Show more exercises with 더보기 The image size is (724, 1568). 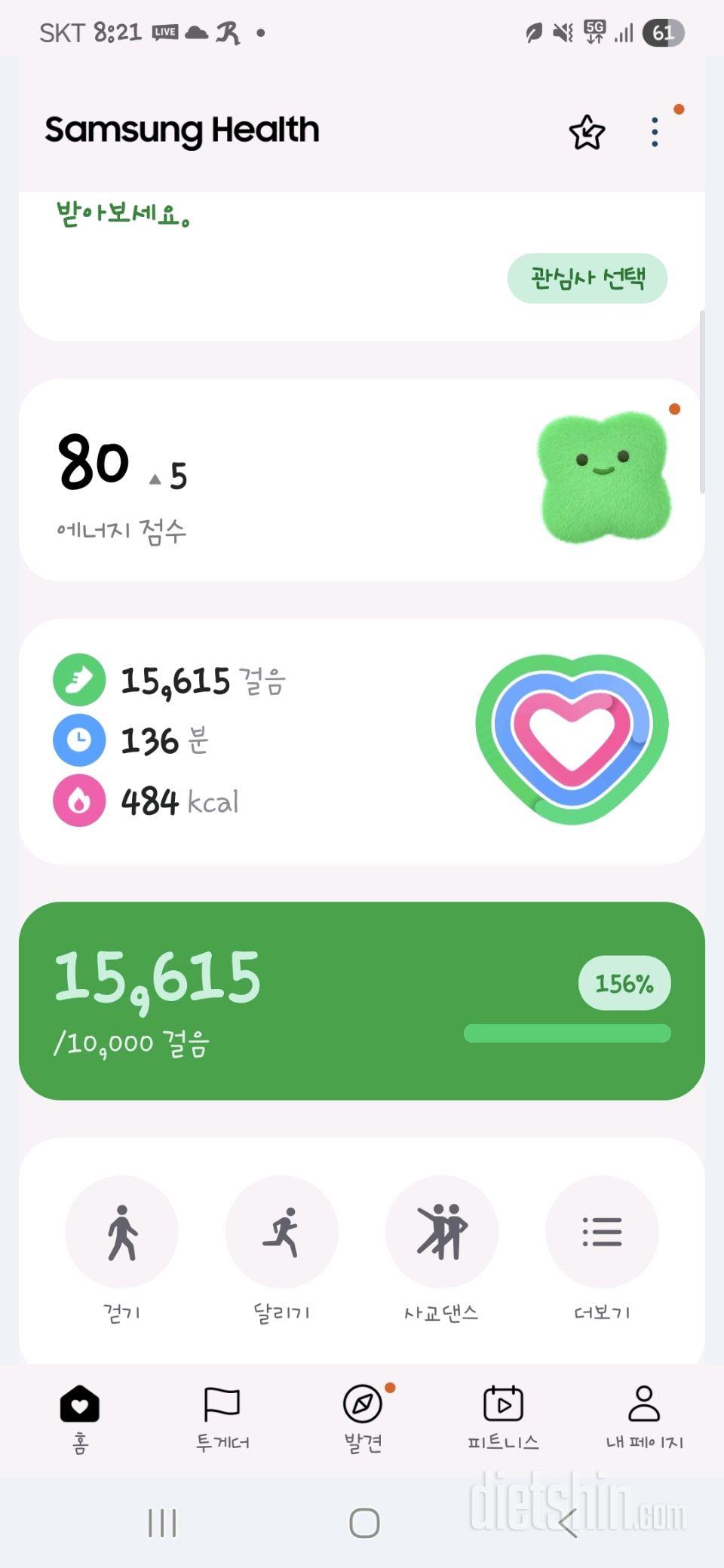[x=602, y=1232]
